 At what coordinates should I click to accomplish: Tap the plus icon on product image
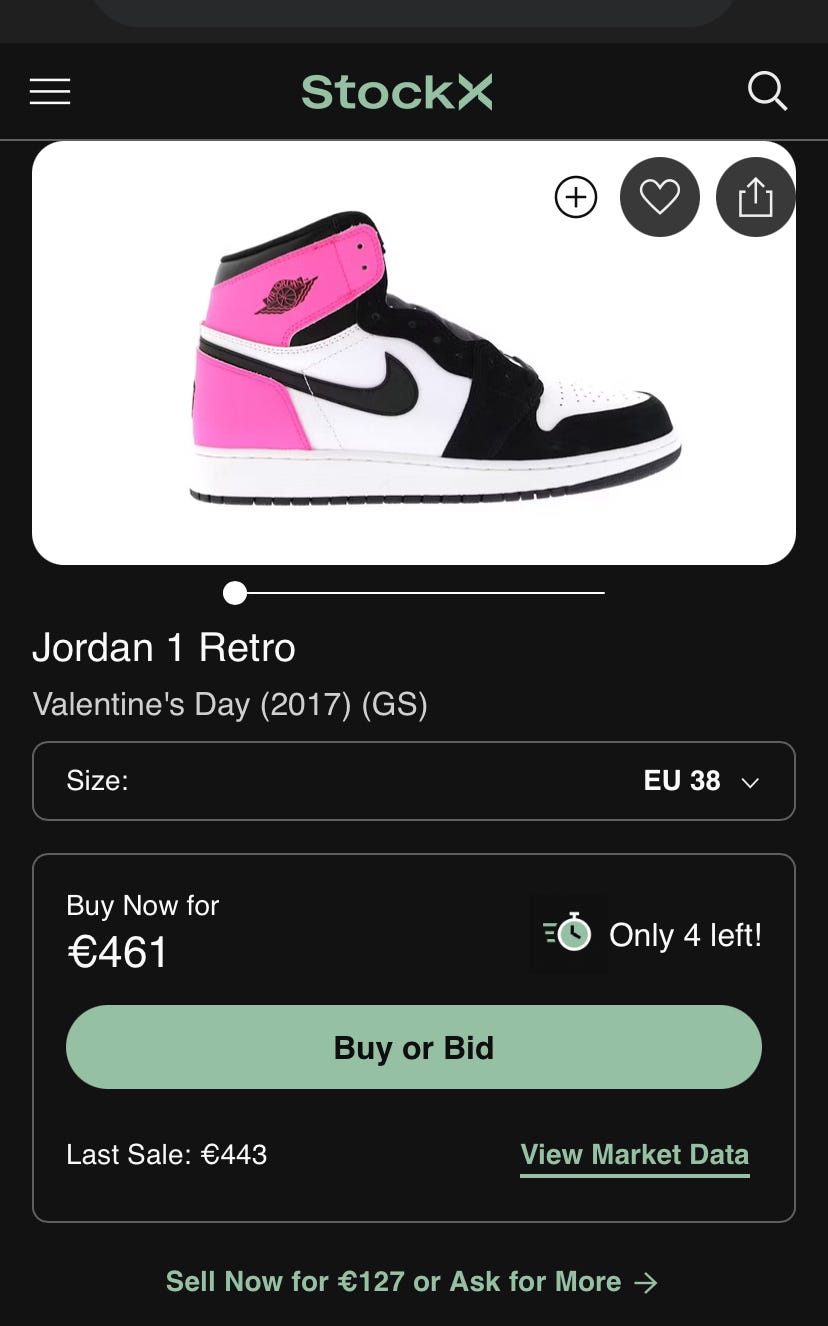pos(576,197)
